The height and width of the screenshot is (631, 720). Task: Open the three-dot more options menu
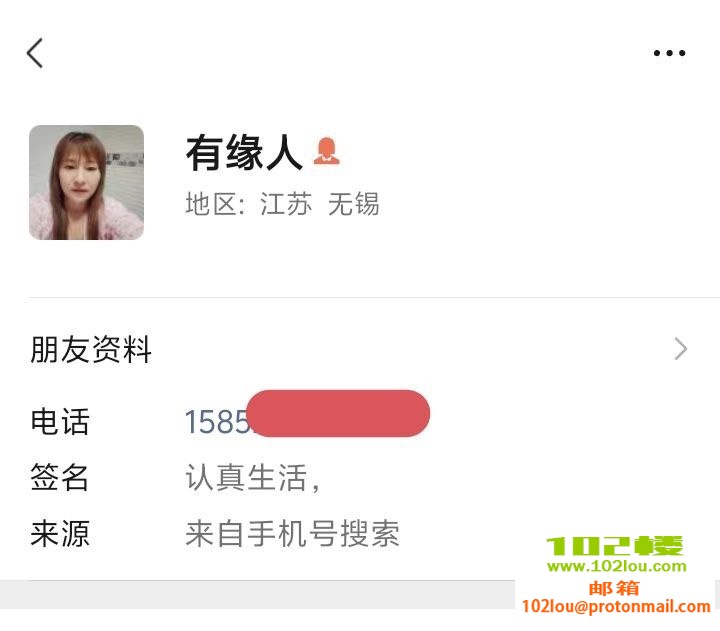pos(669,54)
